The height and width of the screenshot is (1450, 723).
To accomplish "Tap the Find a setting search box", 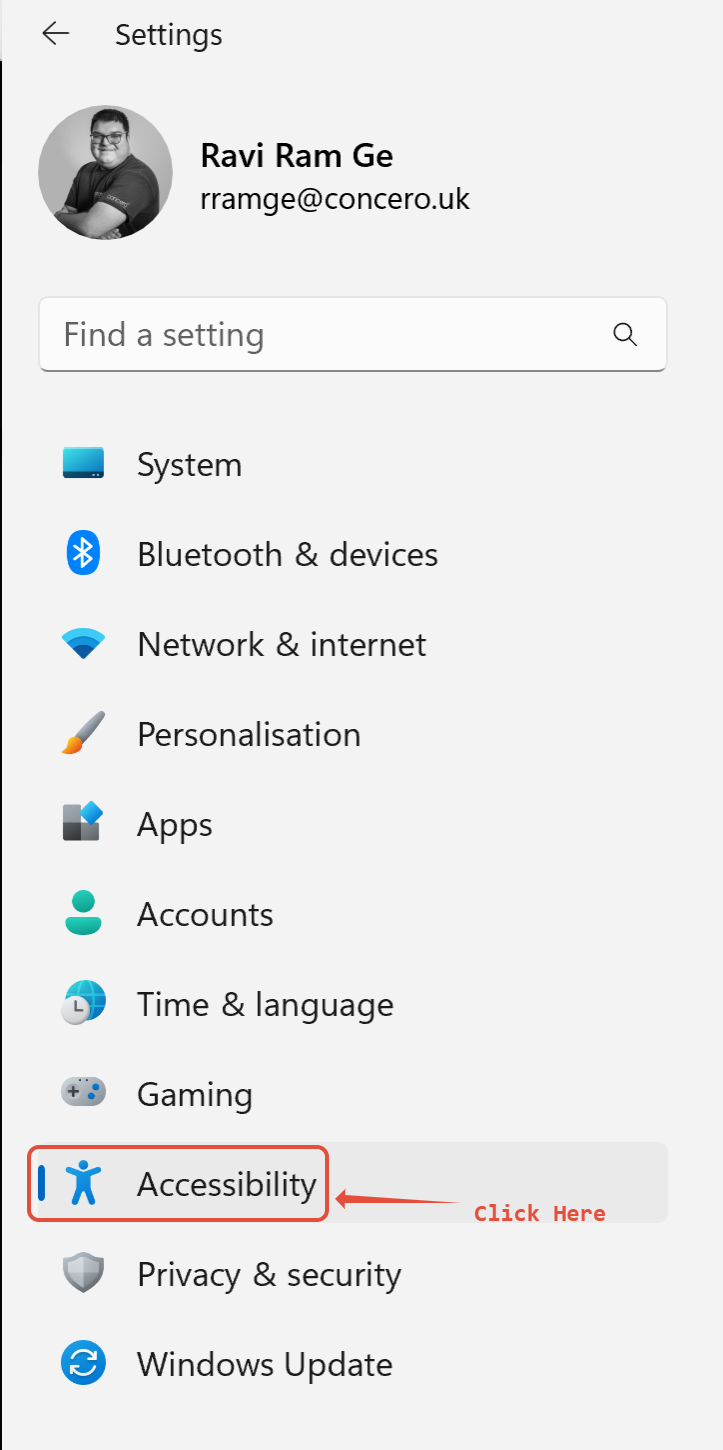I will [330, 335].
